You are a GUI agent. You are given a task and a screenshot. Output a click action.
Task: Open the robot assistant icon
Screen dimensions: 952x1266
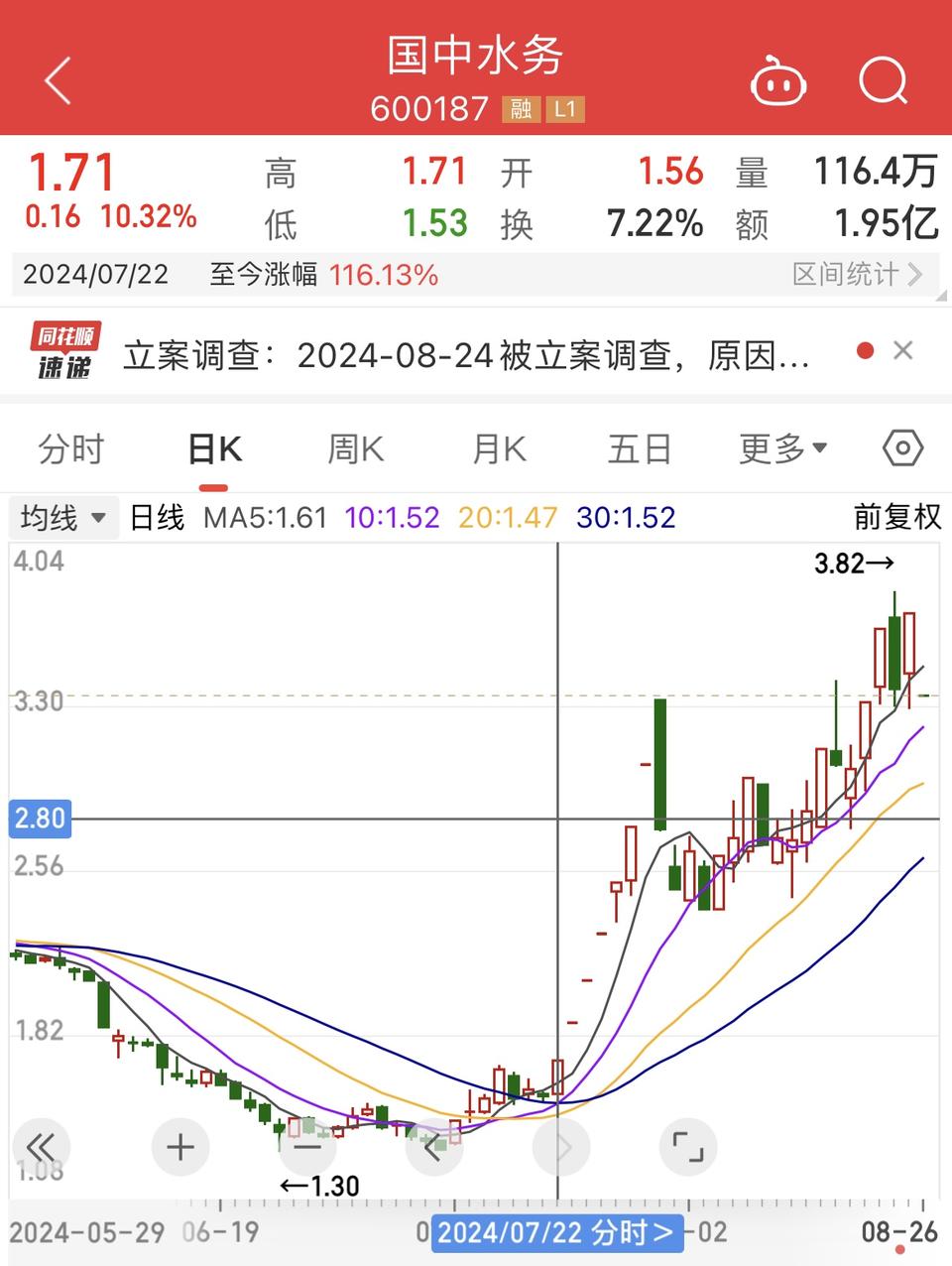(x=777, y=81)
